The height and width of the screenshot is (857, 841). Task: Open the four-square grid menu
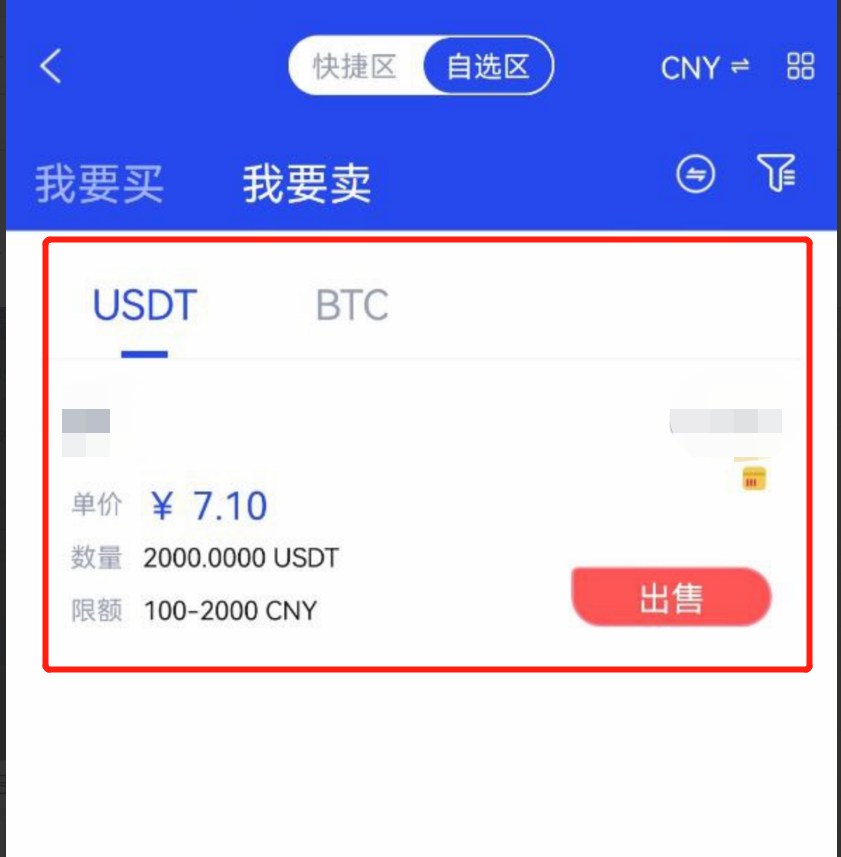[800, 67]
